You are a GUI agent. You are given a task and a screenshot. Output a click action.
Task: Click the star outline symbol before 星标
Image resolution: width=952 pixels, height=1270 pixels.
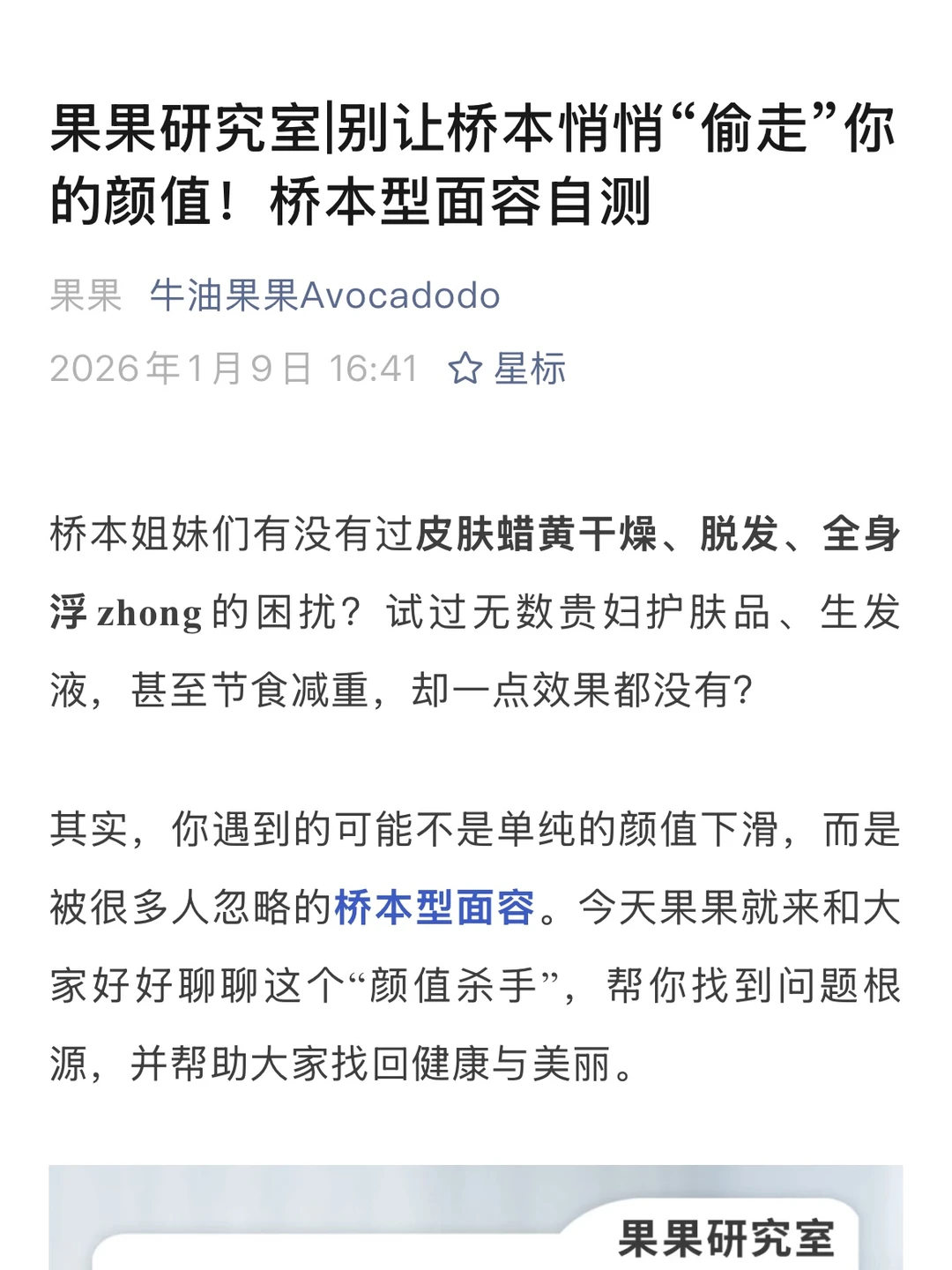[465, 370]
